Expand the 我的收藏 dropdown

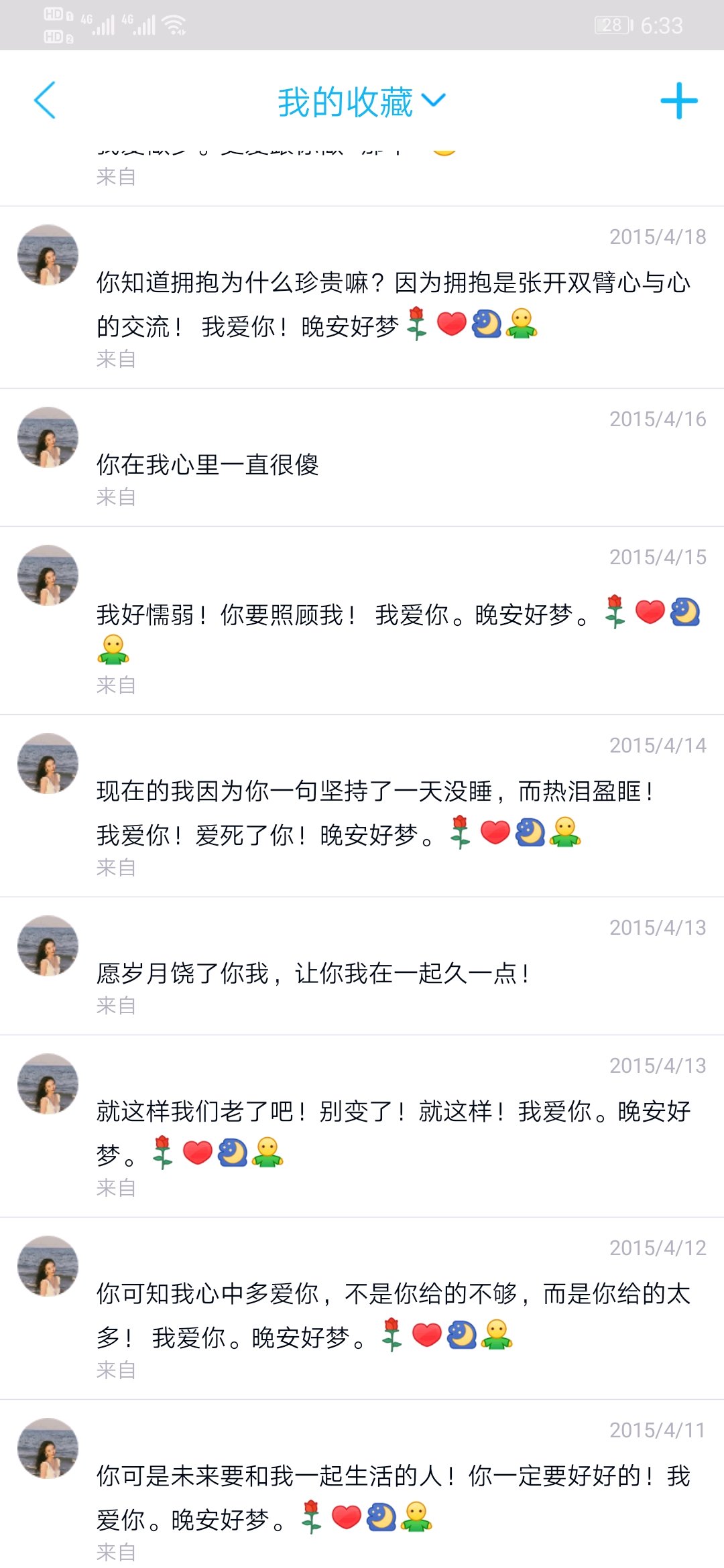pyautogui.click(x=361, y=102)
